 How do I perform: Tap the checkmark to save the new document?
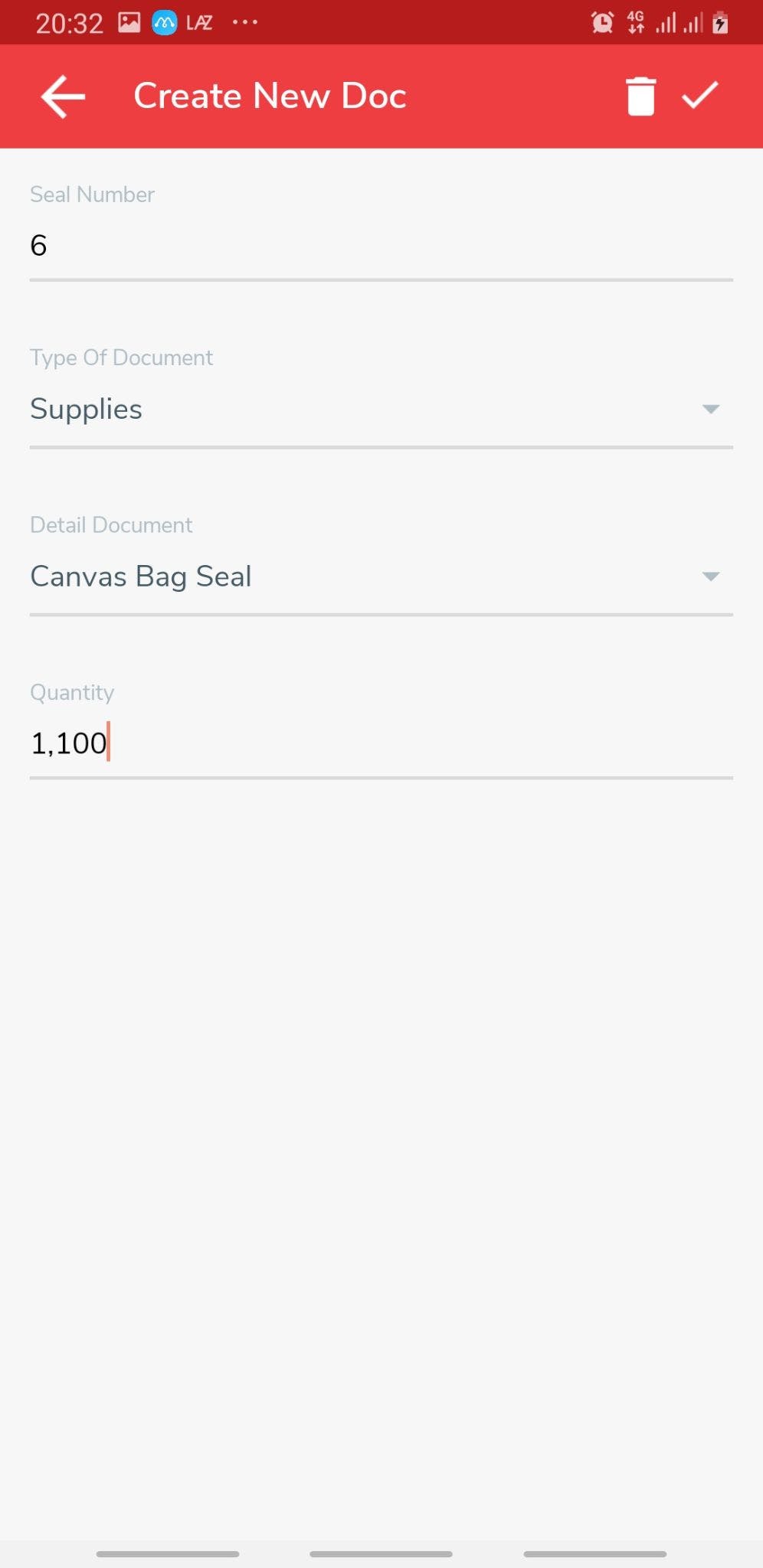(699, 96)
